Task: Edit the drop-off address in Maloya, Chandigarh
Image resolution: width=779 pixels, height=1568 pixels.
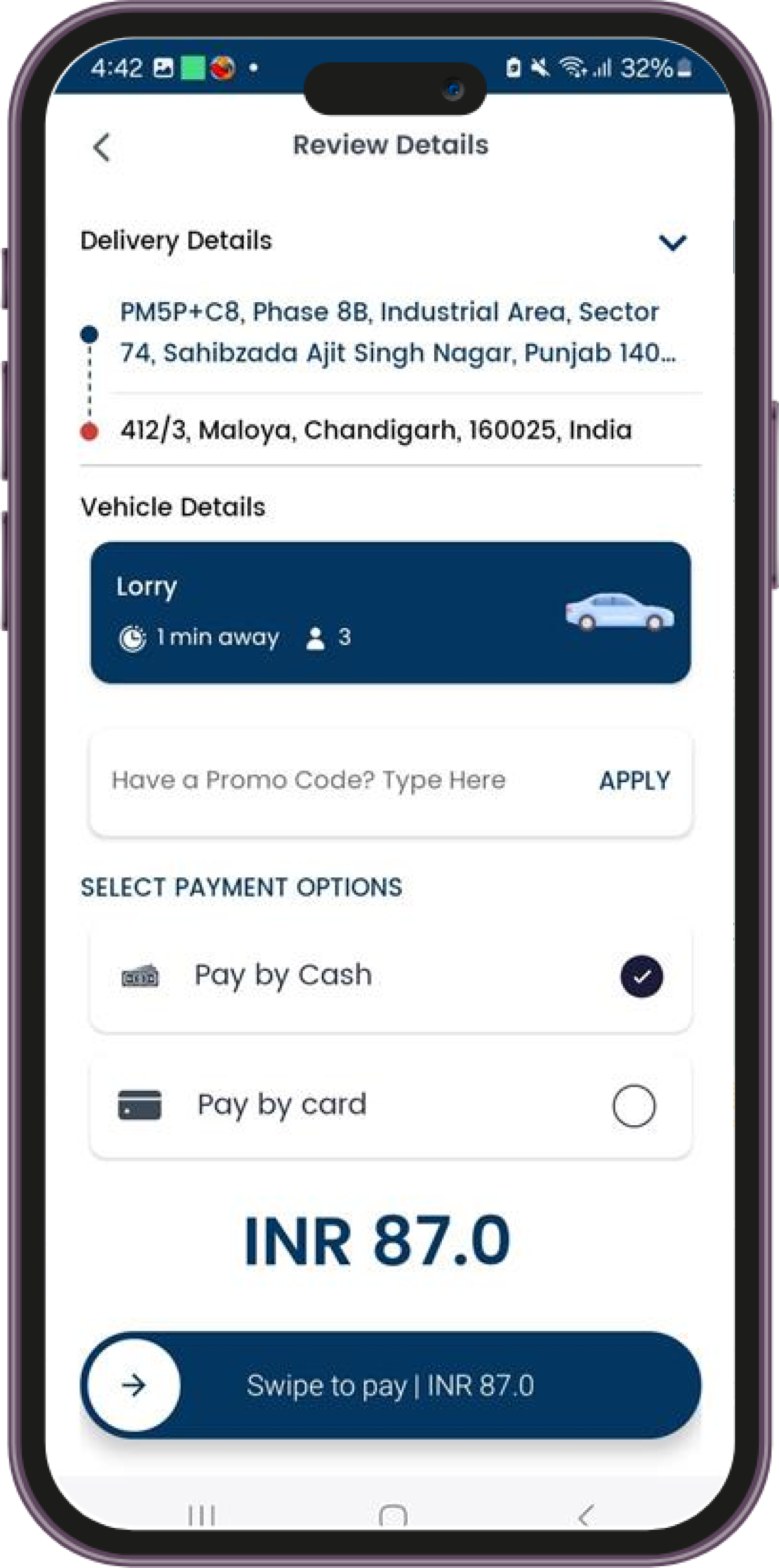Action: pos(376,430)
